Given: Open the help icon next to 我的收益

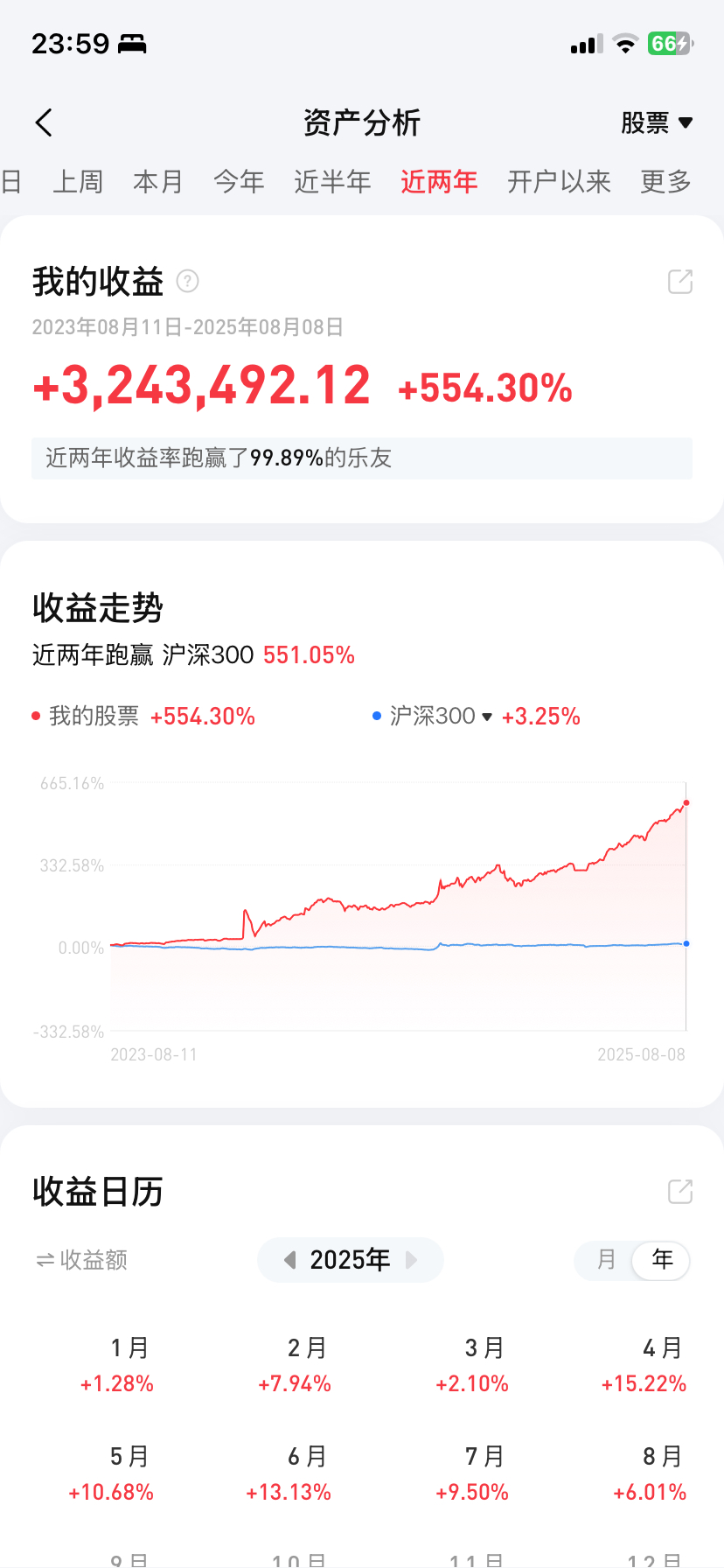Looking at the screenshot, I should coord(187,282).
